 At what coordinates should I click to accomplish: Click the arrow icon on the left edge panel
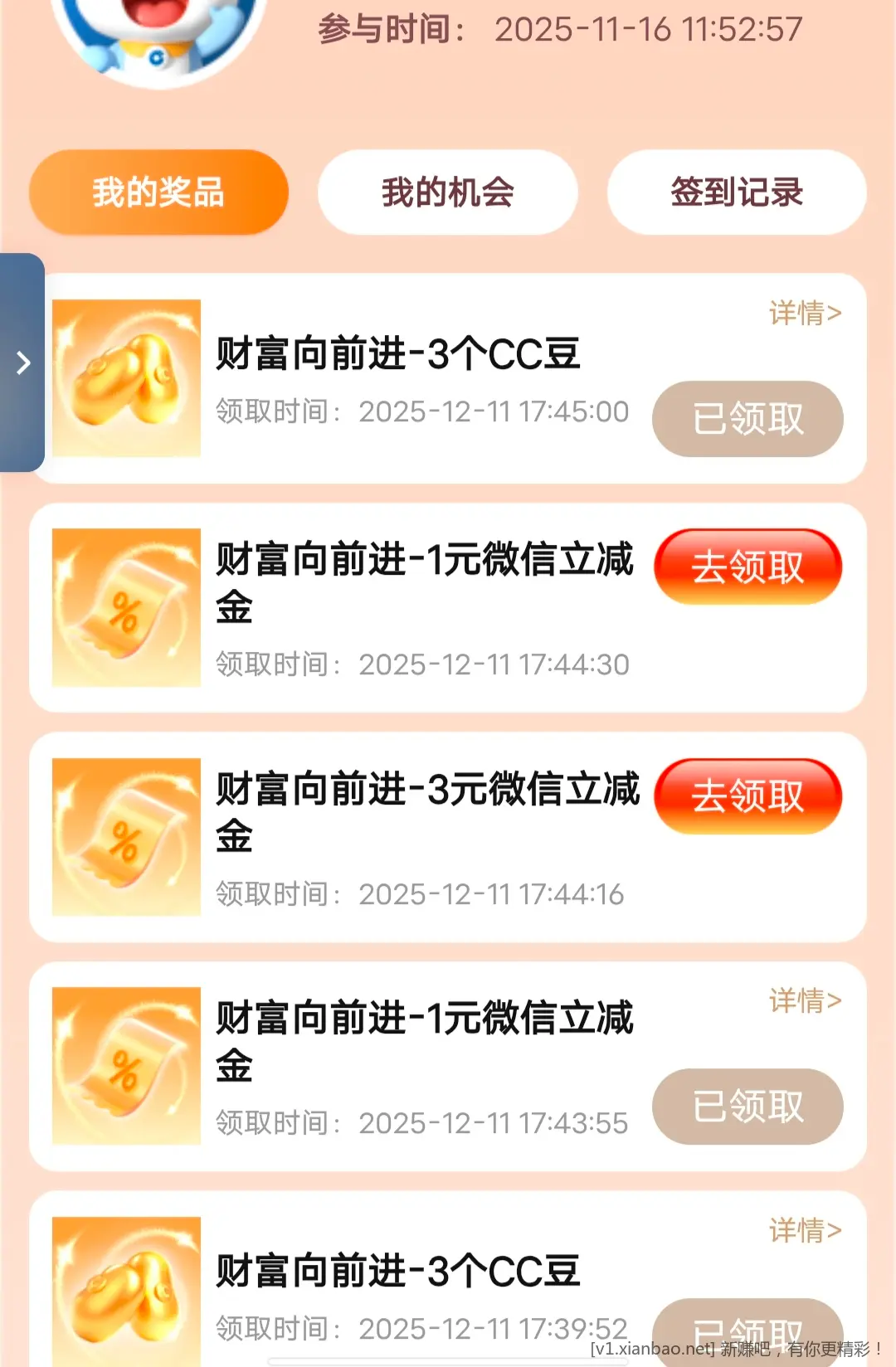22,362
